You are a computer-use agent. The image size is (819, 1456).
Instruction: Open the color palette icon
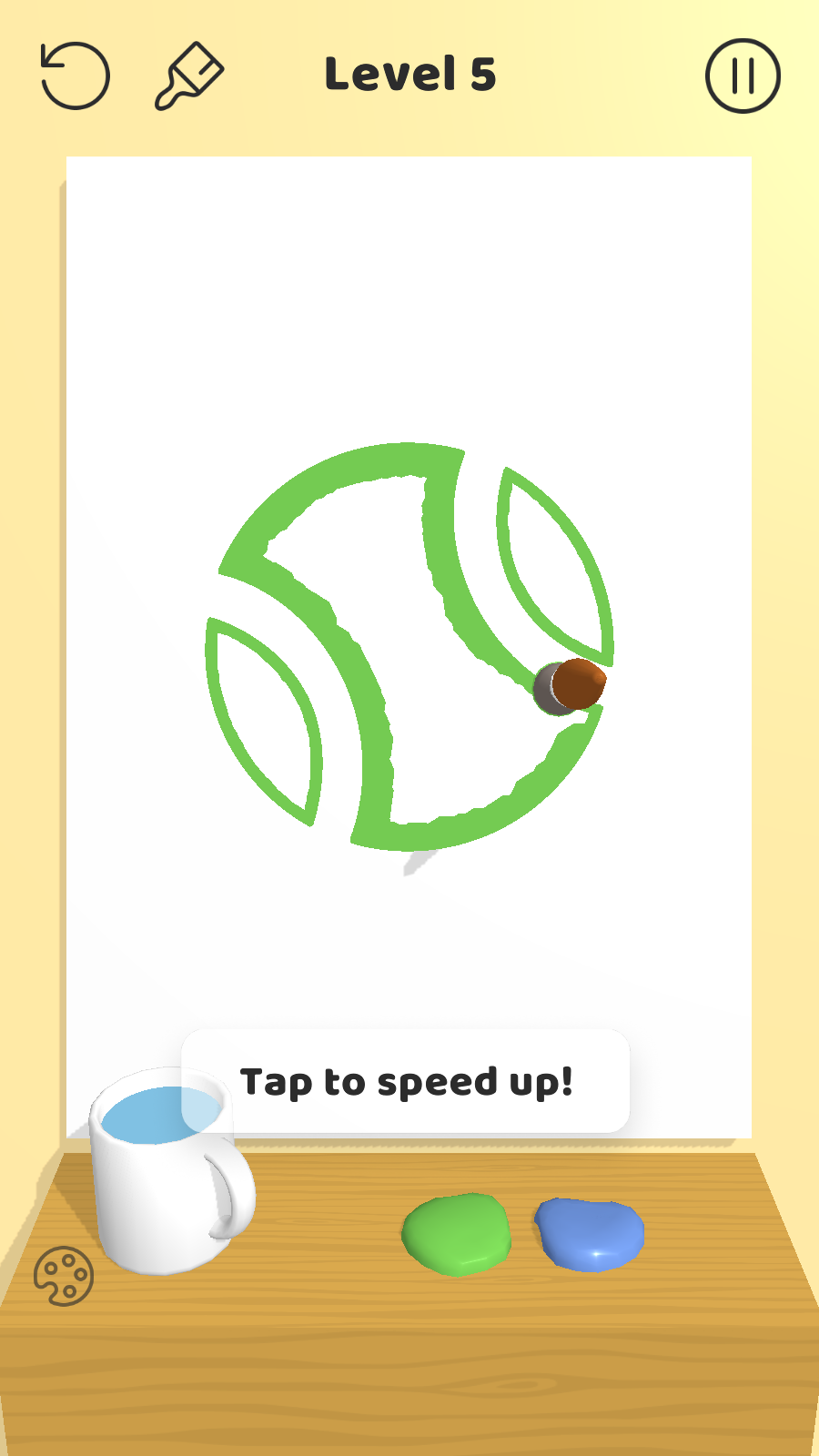click(x=64, y=1276)
